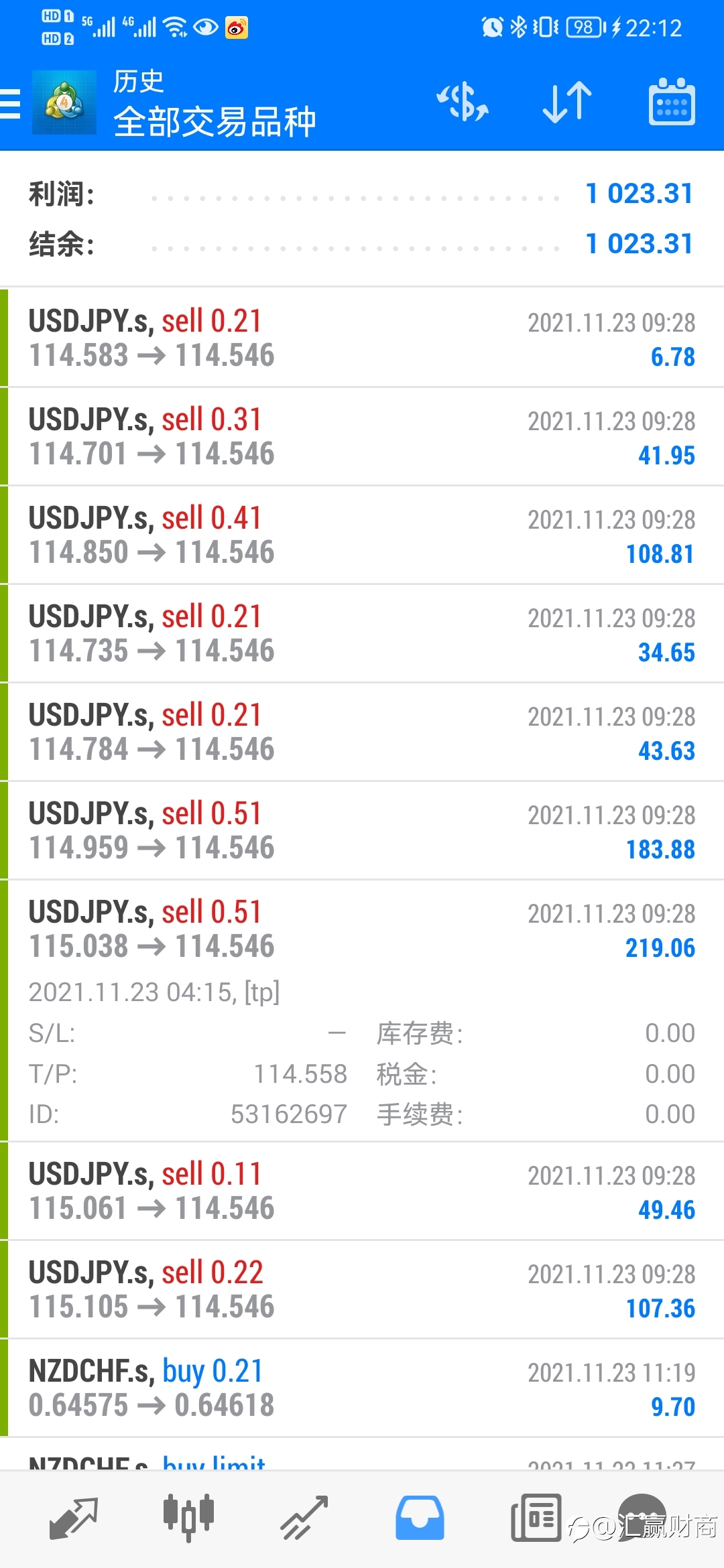The width and height of the screenshot is (724, 1568).
Task: Expand the USDJPY.s trade opened at 114.784
Action: pyautogui.click(x=362, y=732)
